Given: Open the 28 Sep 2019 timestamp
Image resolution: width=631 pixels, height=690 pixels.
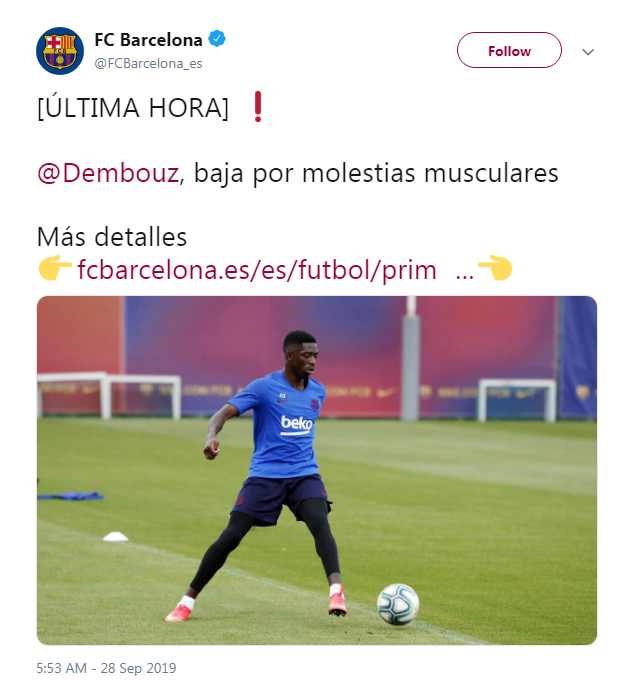Looking at the screenshot, I should tap(106, 668).
